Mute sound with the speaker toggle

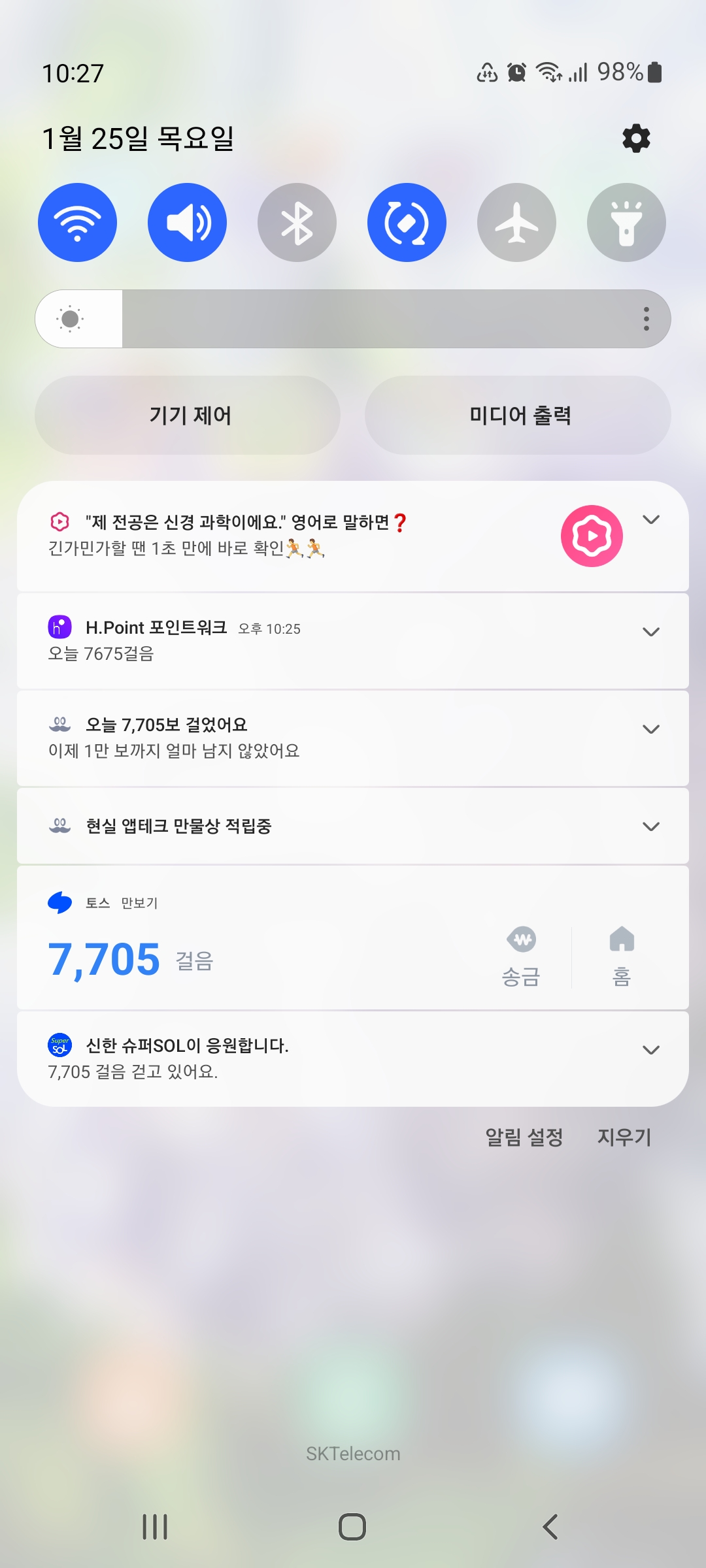click(x=187, y=223)
